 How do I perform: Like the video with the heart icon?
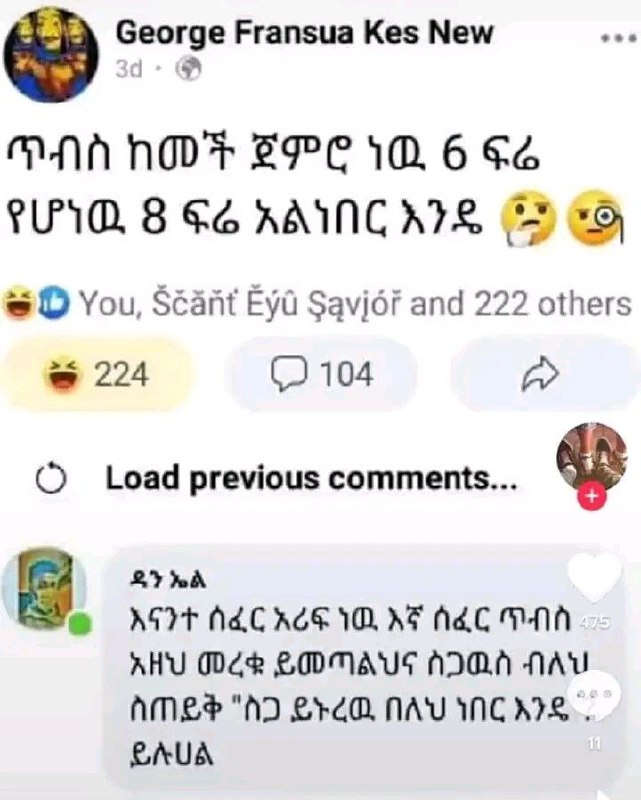point(595,578)
